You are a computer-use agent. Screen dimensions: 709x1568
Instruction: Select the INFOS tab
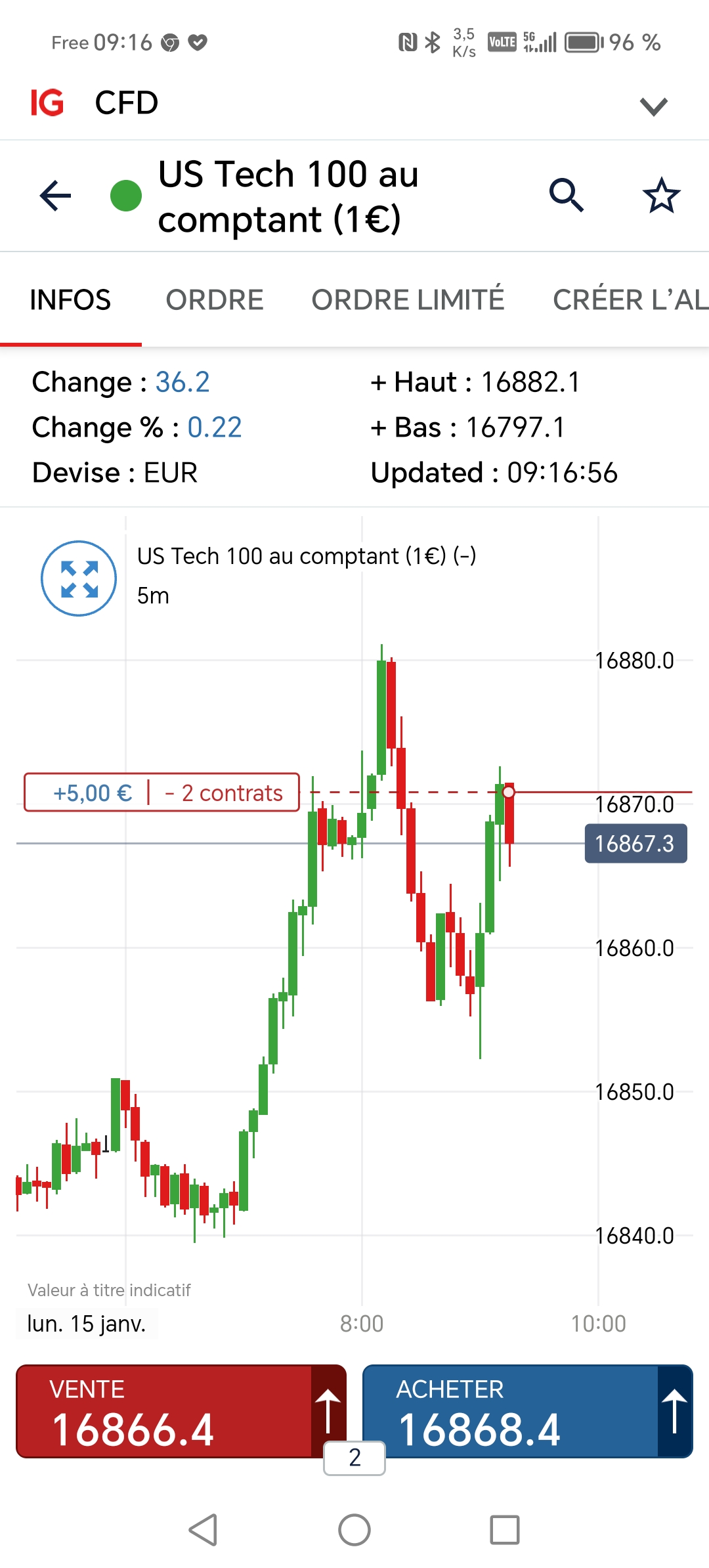pyautogui.click(x=70, y=300)
